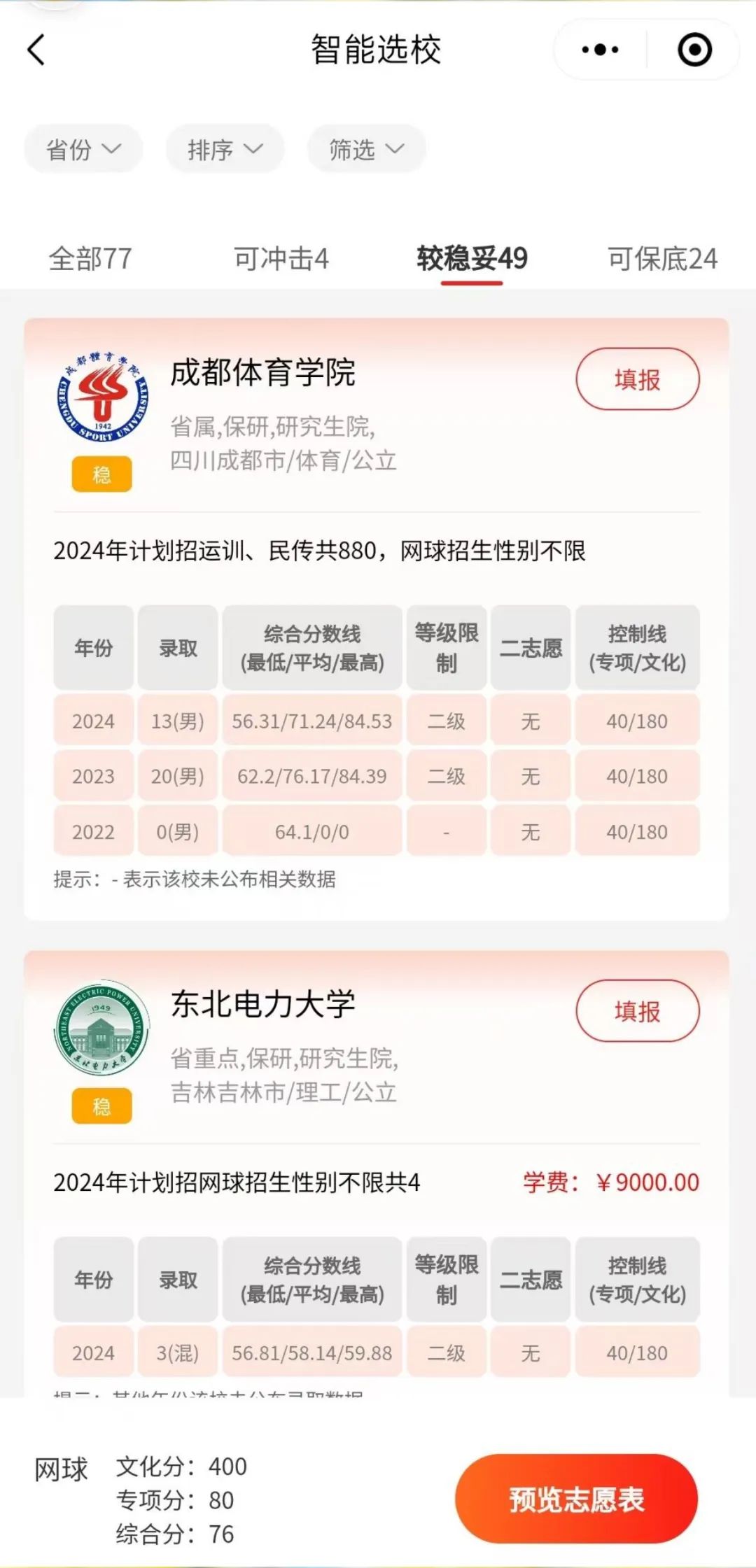Open the mini program overflow menu
This screenshot has height=1568, width=756.
(600, 50)
